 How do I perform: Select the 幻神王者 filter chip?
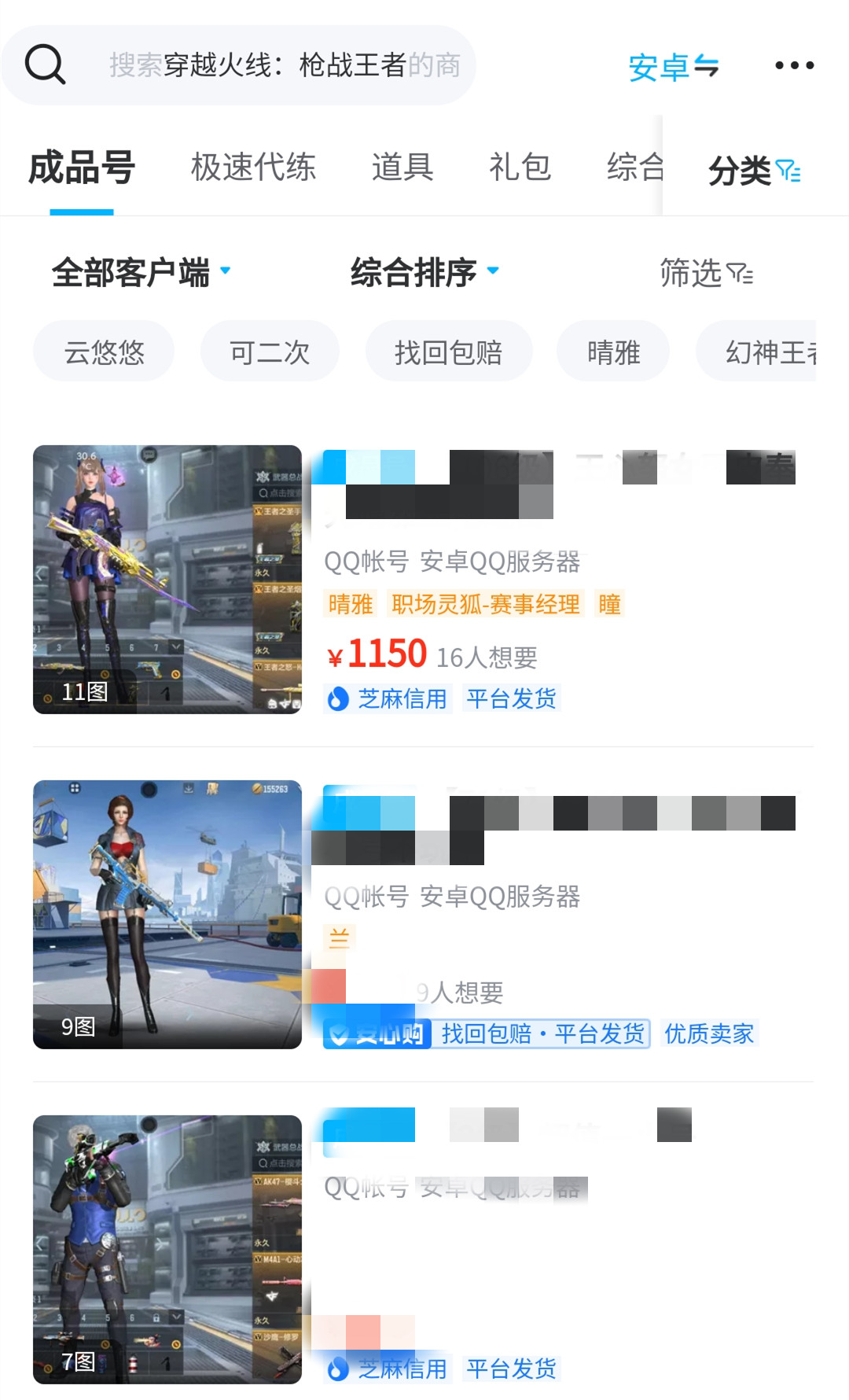tap(766, 352)
